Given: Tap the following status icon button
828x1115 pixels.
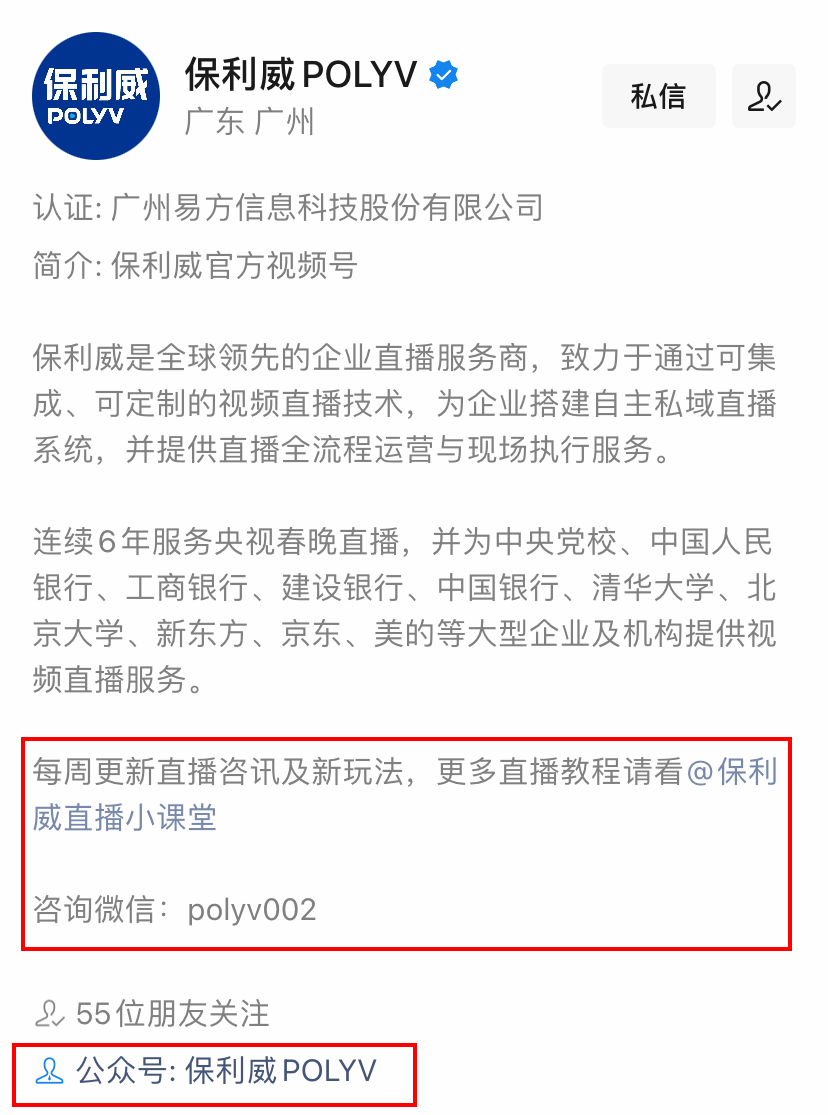Looking at the screenshot, I should (x=764, y=96).
